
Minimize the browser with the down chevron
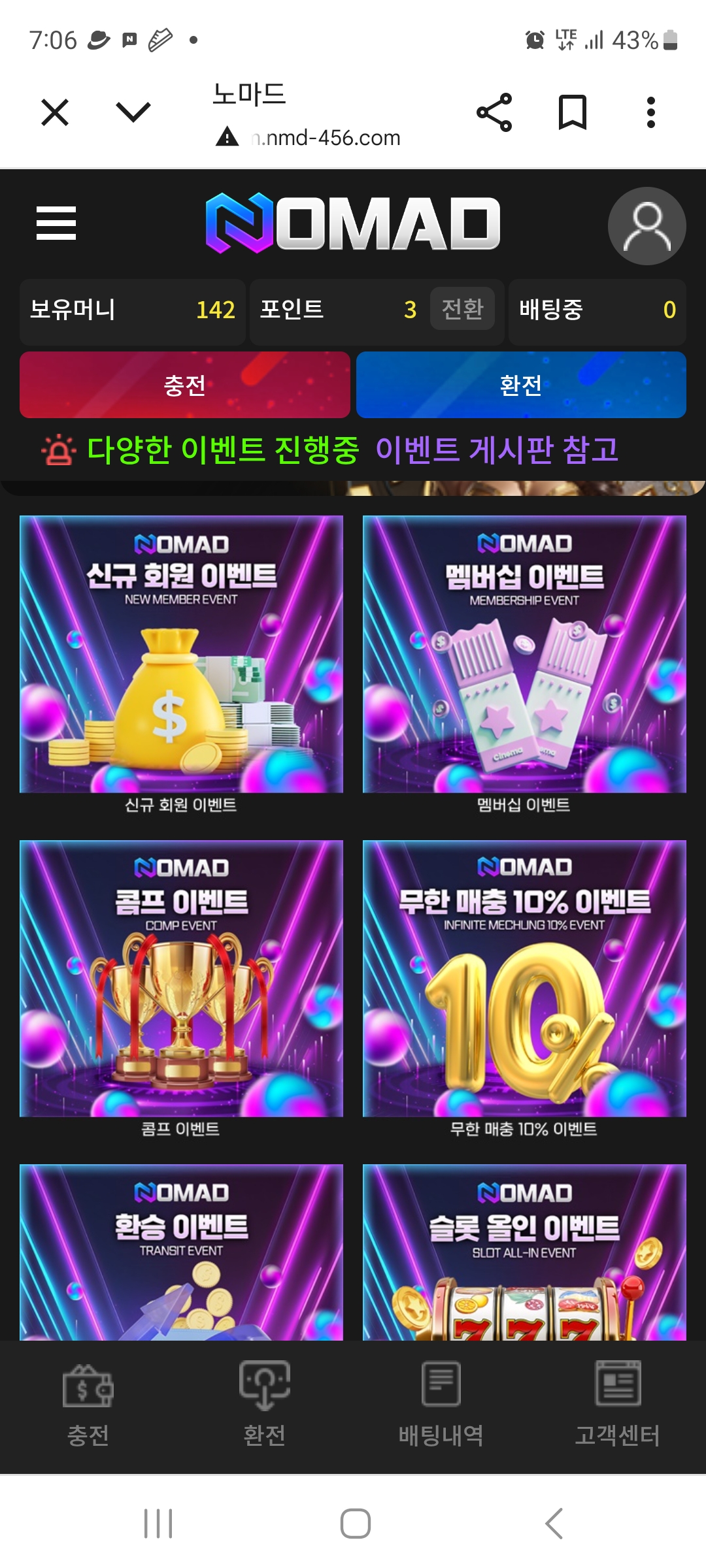[x=133, y=112]
